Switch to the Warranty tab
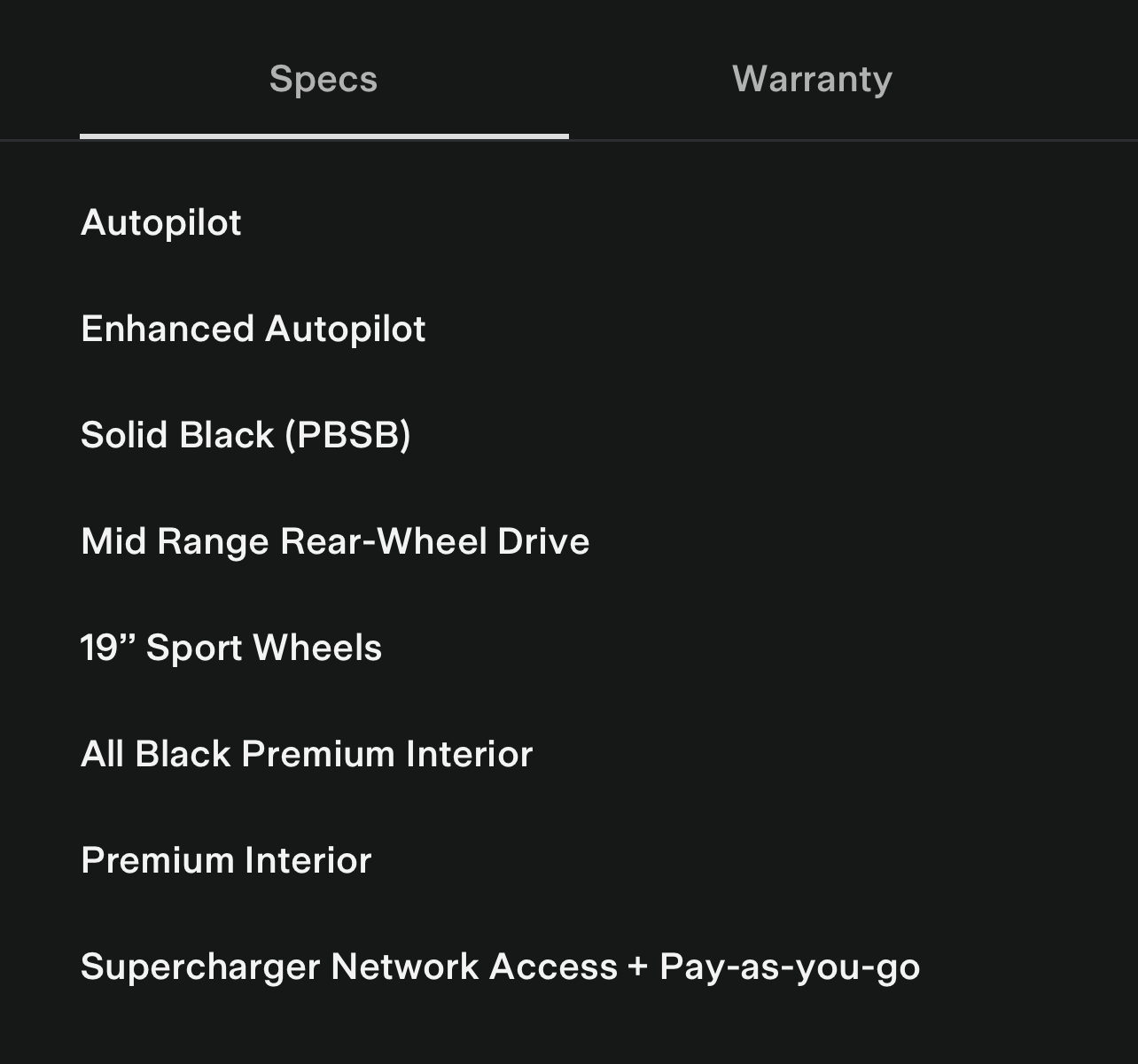This screenshot has height=1064, width=1138. pyautogui.click(x=812, y=80)
